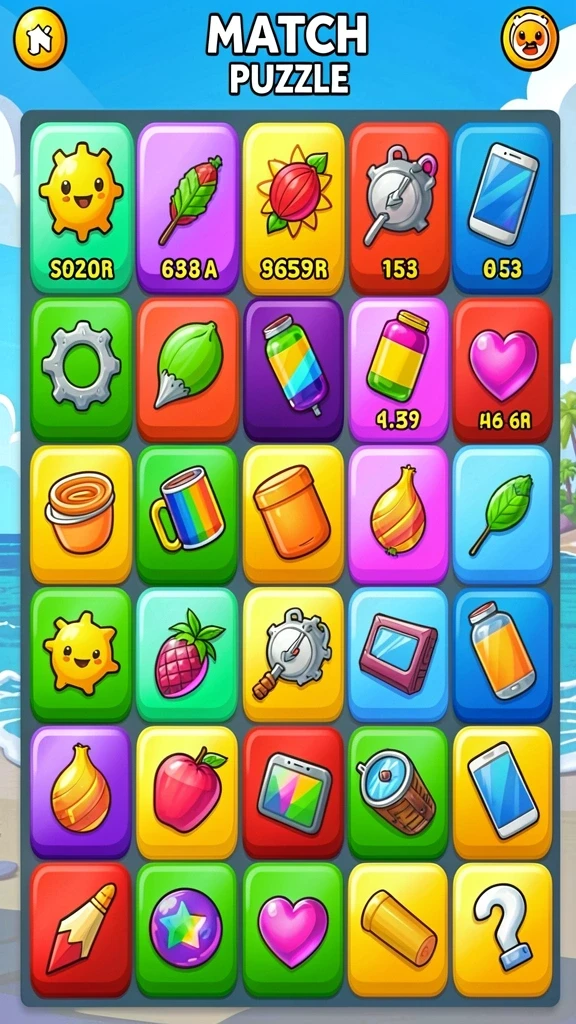The image size is (576, 1024).
Task: Select the green leaf on light blue tile
Action: pyautogui.click(x=502, y=515)
